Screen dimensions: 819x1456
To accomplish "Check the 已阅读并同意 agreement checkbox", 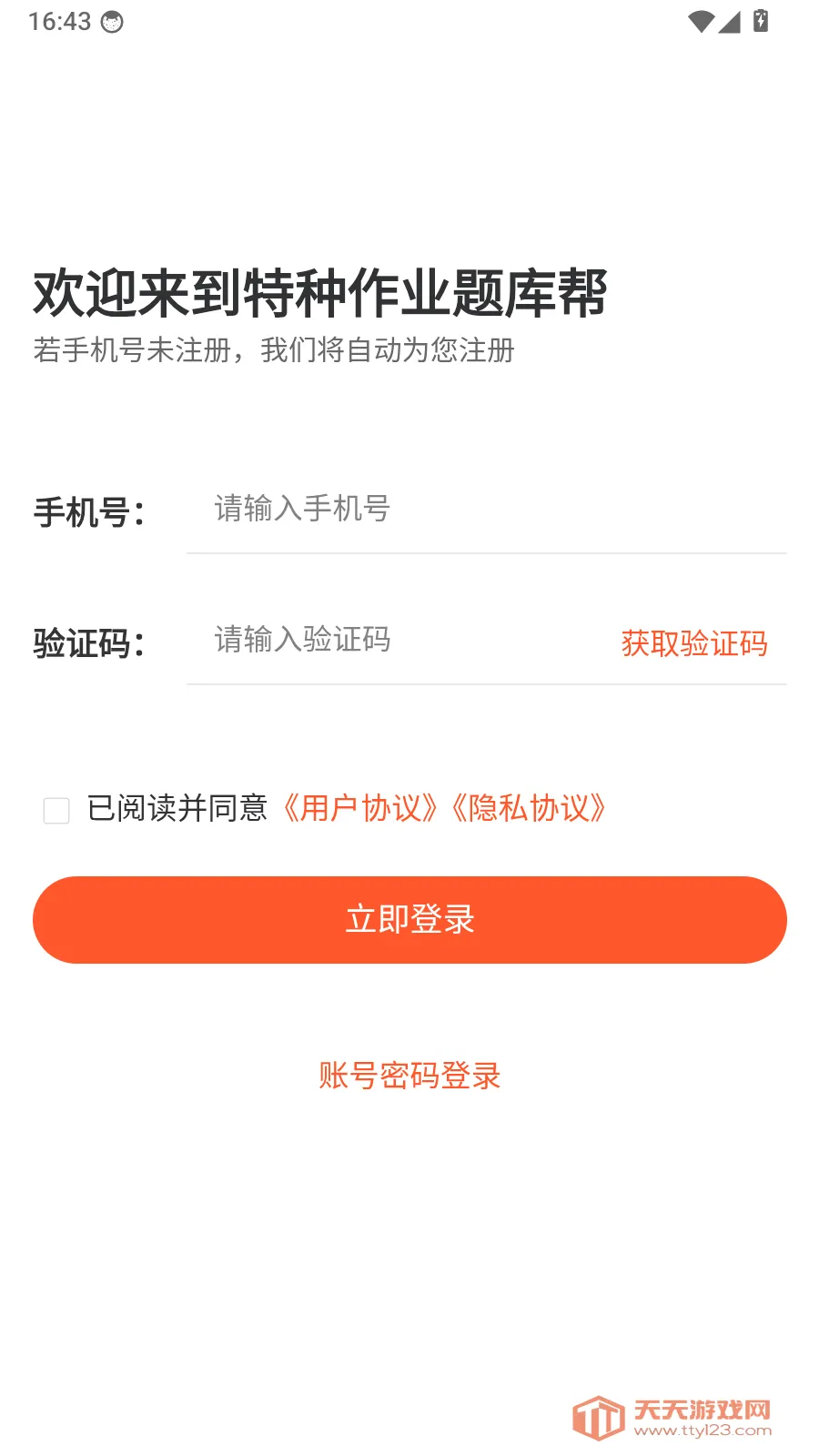I will pyautogui.click(x=56, y=810).
